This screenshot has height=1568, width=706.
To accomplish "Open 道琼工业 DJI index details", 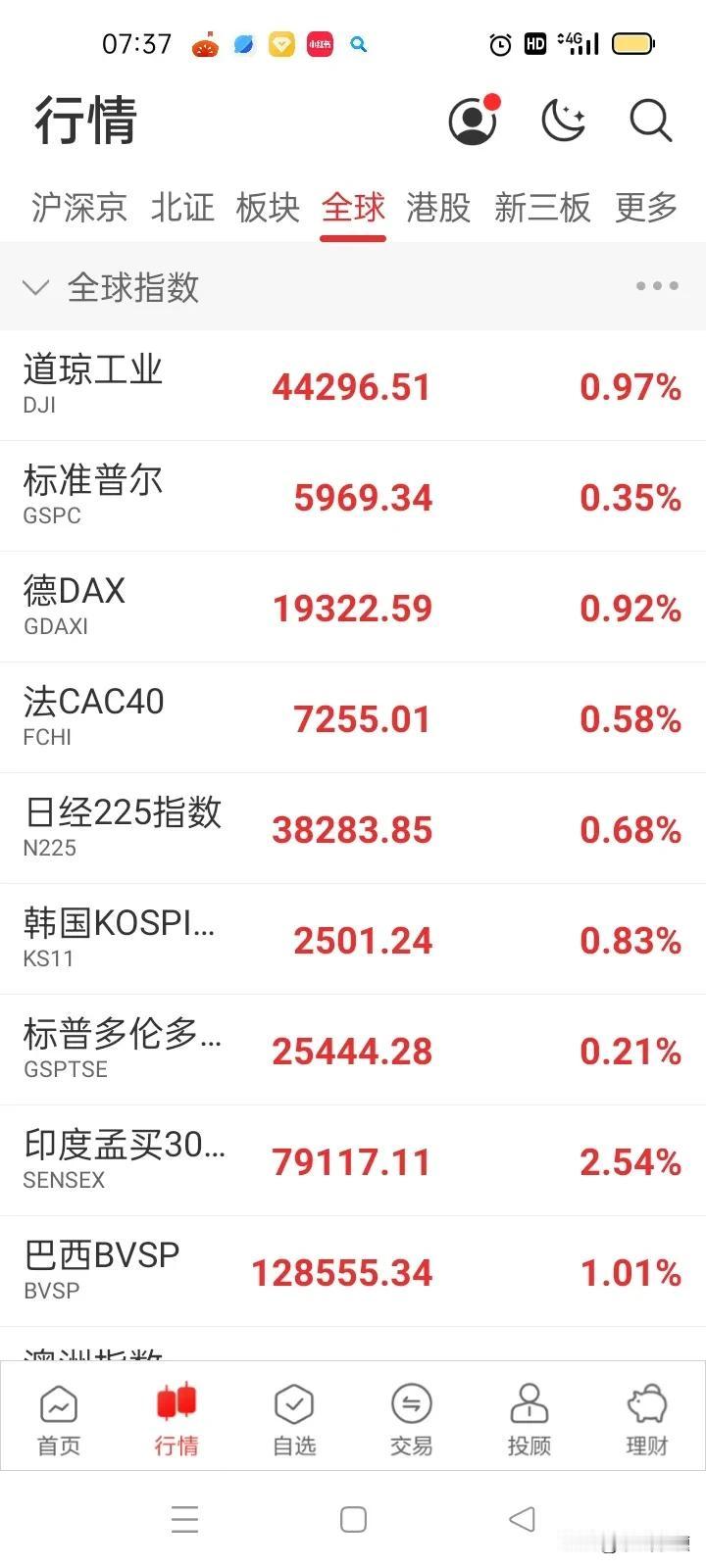I will (353, 385).
